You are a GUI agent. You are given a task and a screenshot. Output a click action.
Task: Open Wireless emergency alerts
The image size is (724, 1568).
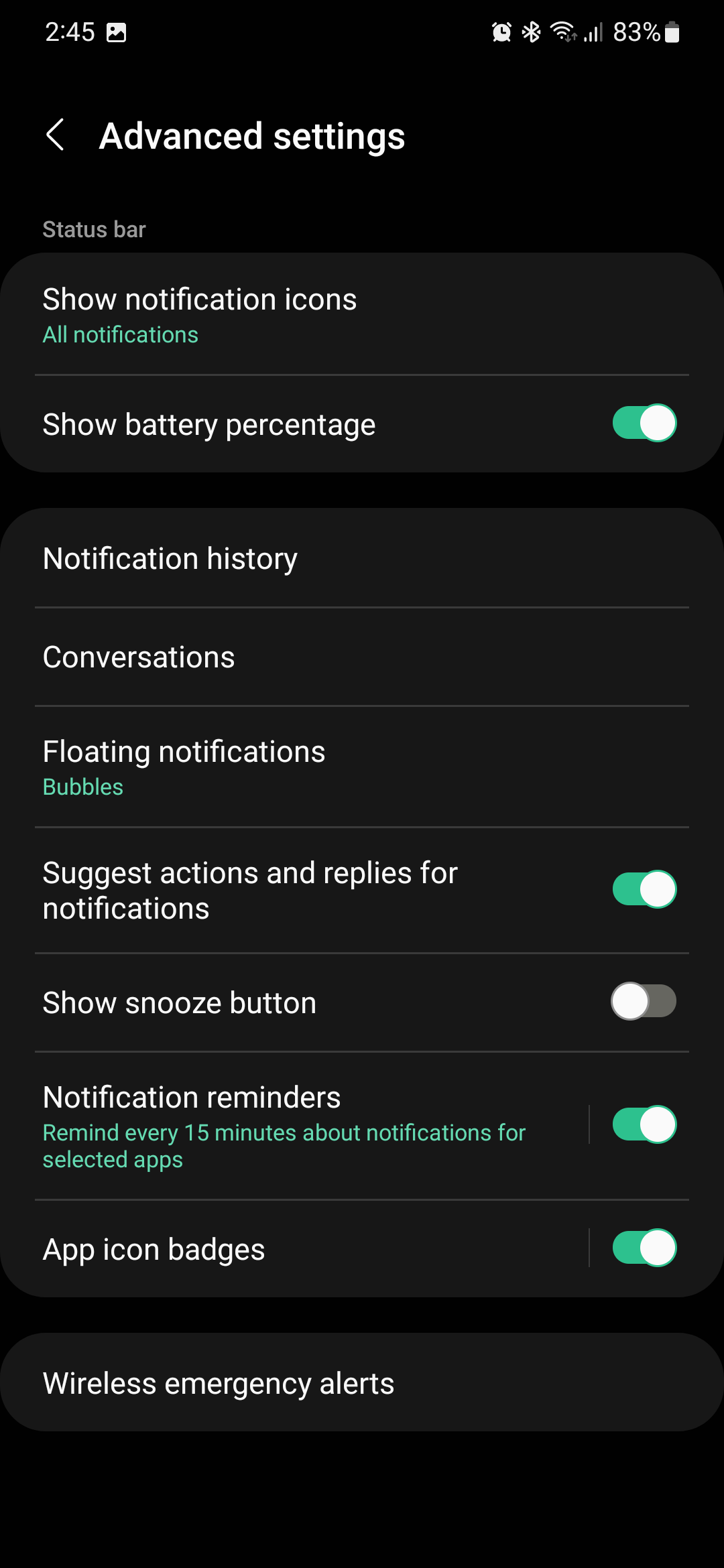pos(268,1383)
